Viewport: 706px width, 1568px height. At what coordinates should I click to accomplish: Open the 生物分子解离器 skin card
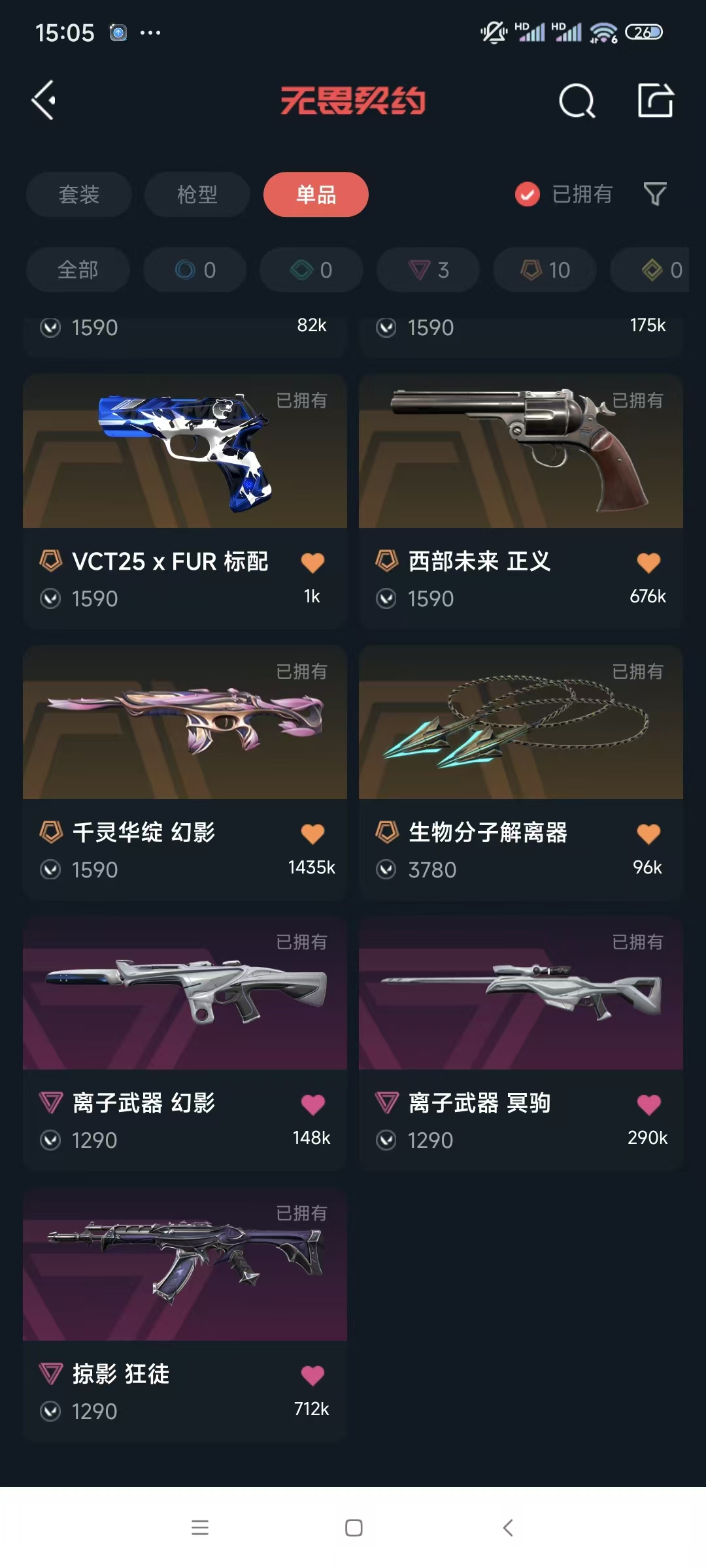[521, 773]
